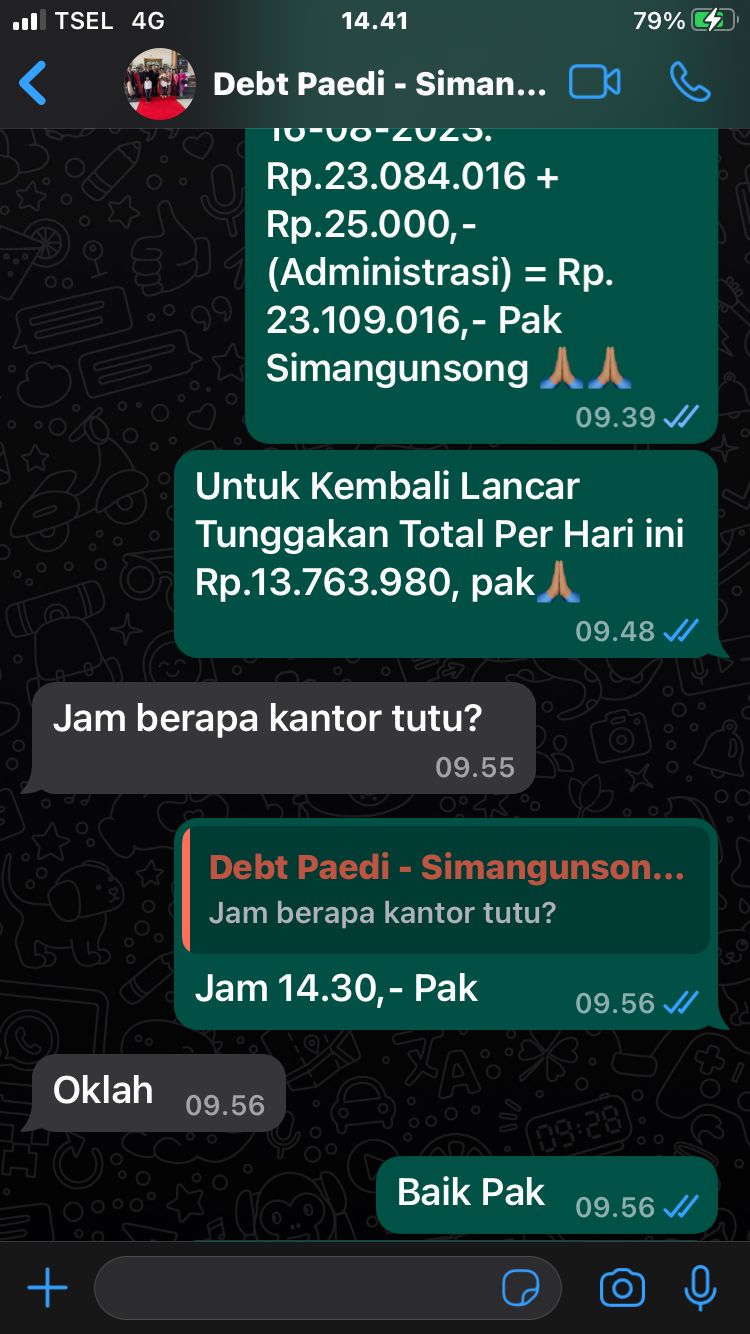The width and height of the screenshot is (750, 1334).
Task: Open the attachment plus menu
Action: click(47, 1288)
